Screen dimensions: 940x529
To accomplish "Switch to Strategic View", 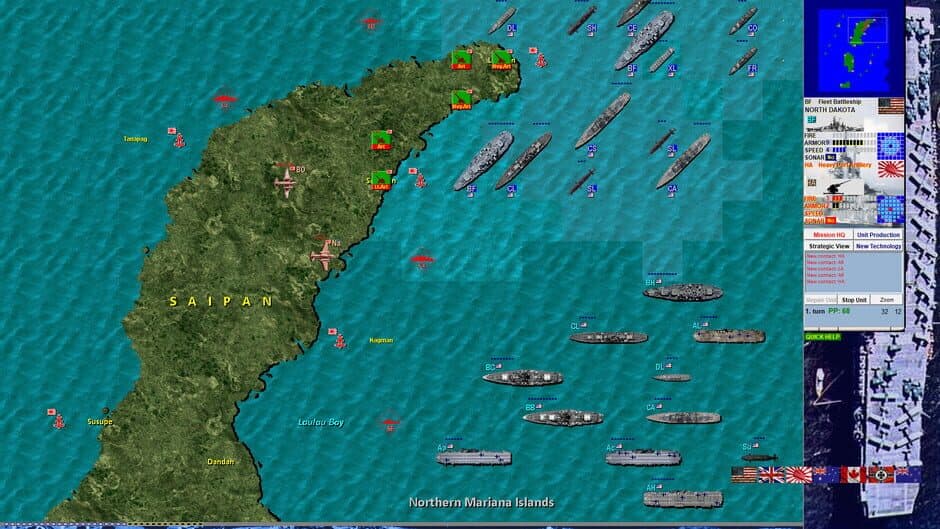I will tap(828, 246).
